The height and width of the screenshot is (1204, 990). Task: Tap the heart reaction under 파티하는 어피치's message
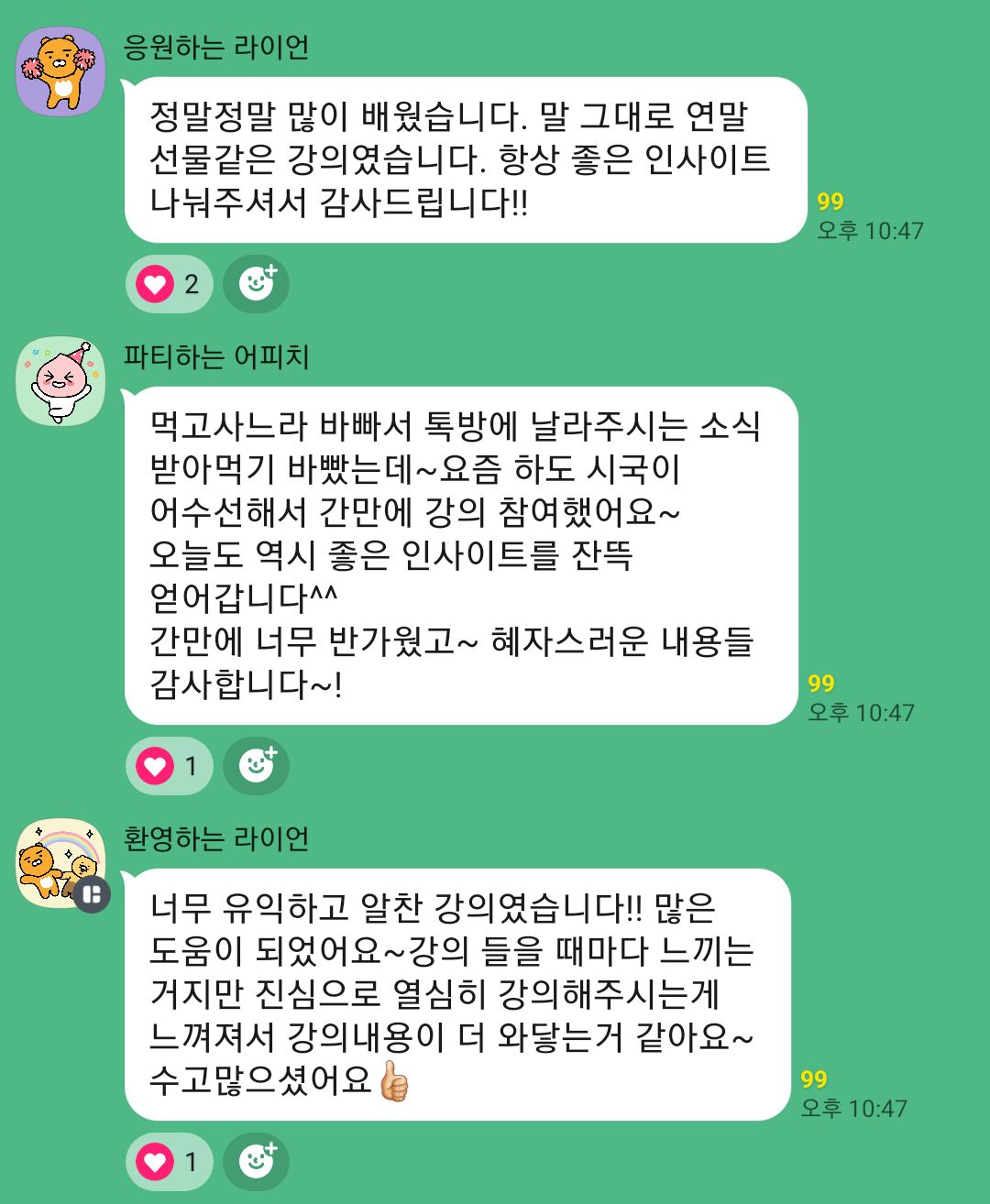tap(169, 765)
